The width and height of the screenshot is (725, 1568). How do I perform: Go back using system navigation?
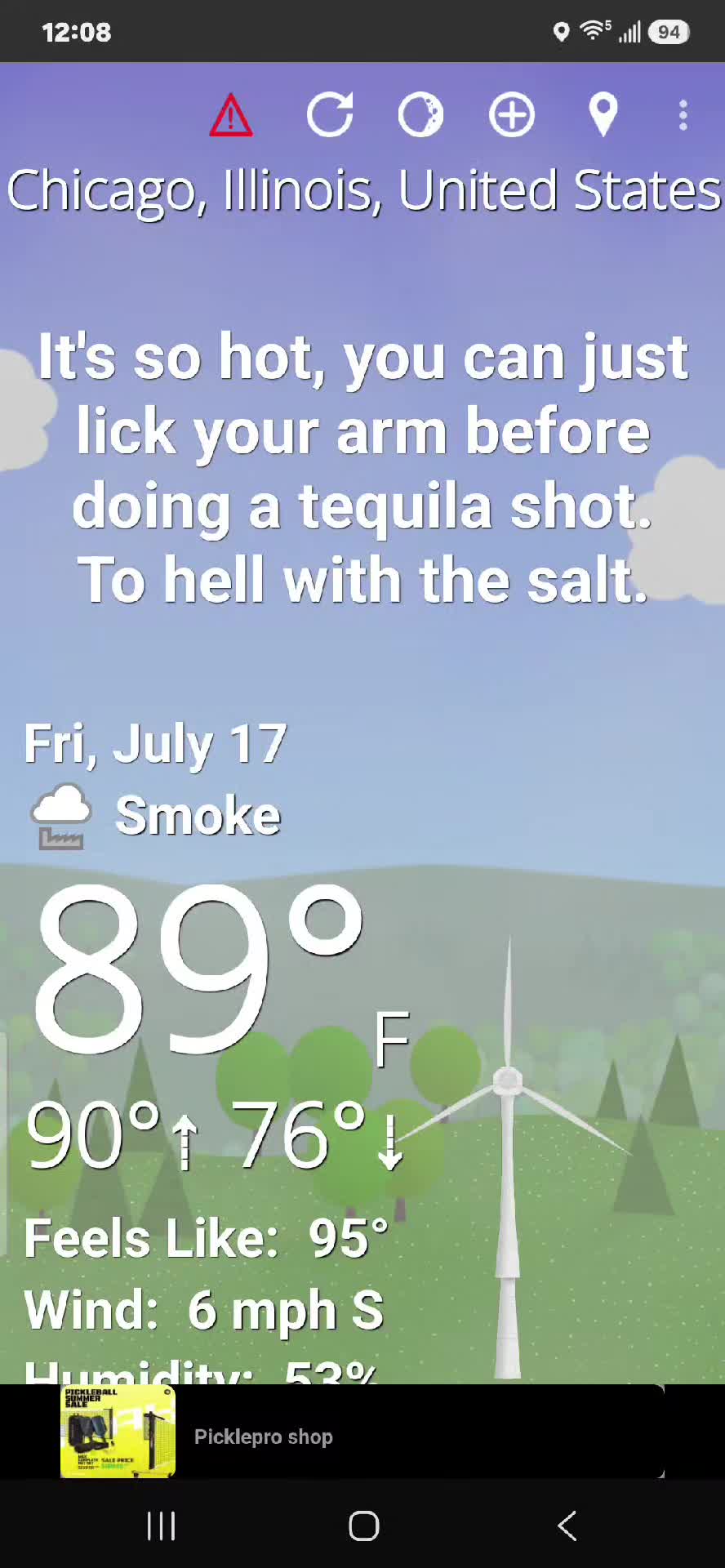[x=567, y=1525]
